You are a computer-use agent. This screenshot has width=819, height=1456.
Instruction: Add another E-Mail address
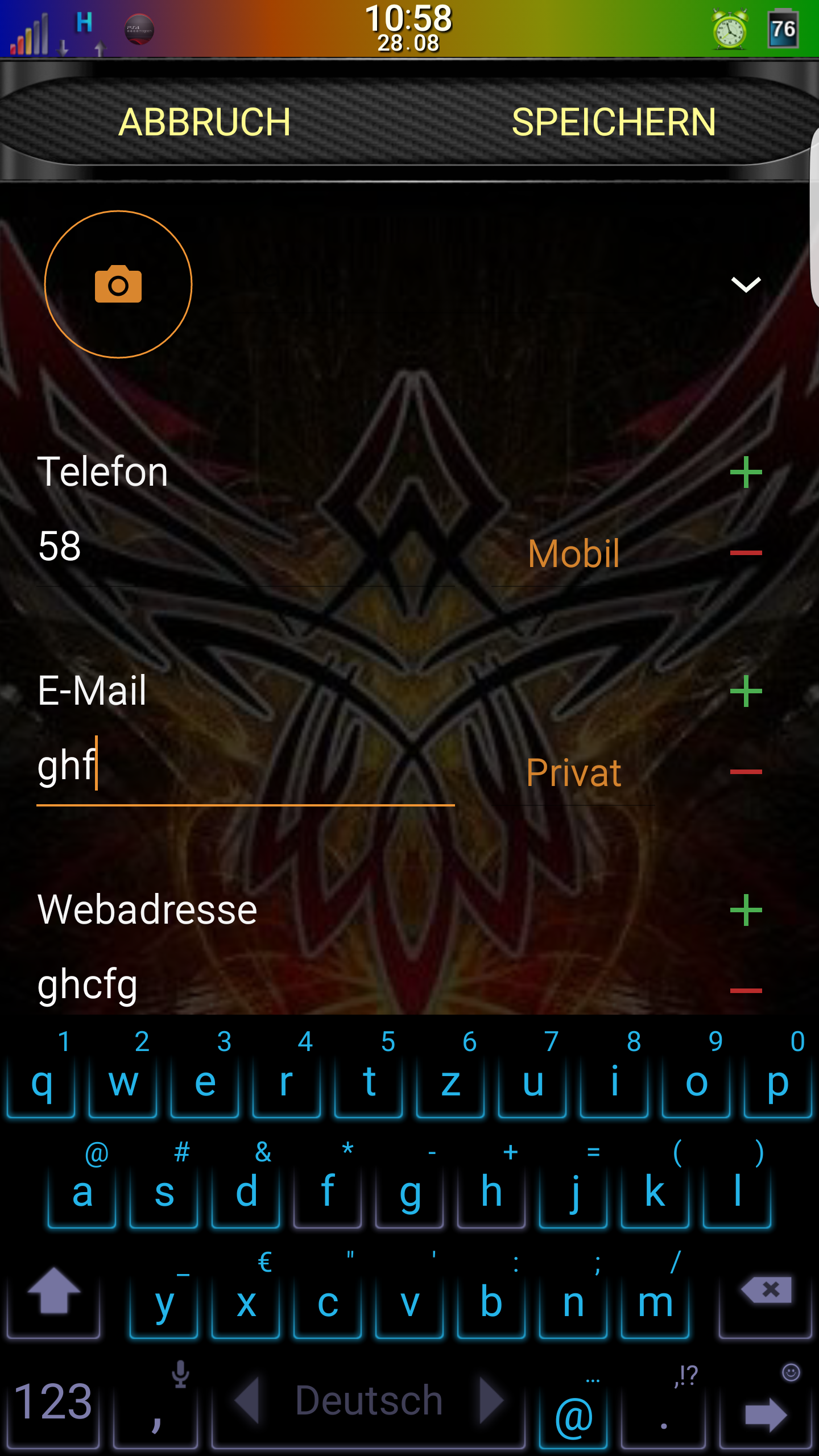coord(746,691)
